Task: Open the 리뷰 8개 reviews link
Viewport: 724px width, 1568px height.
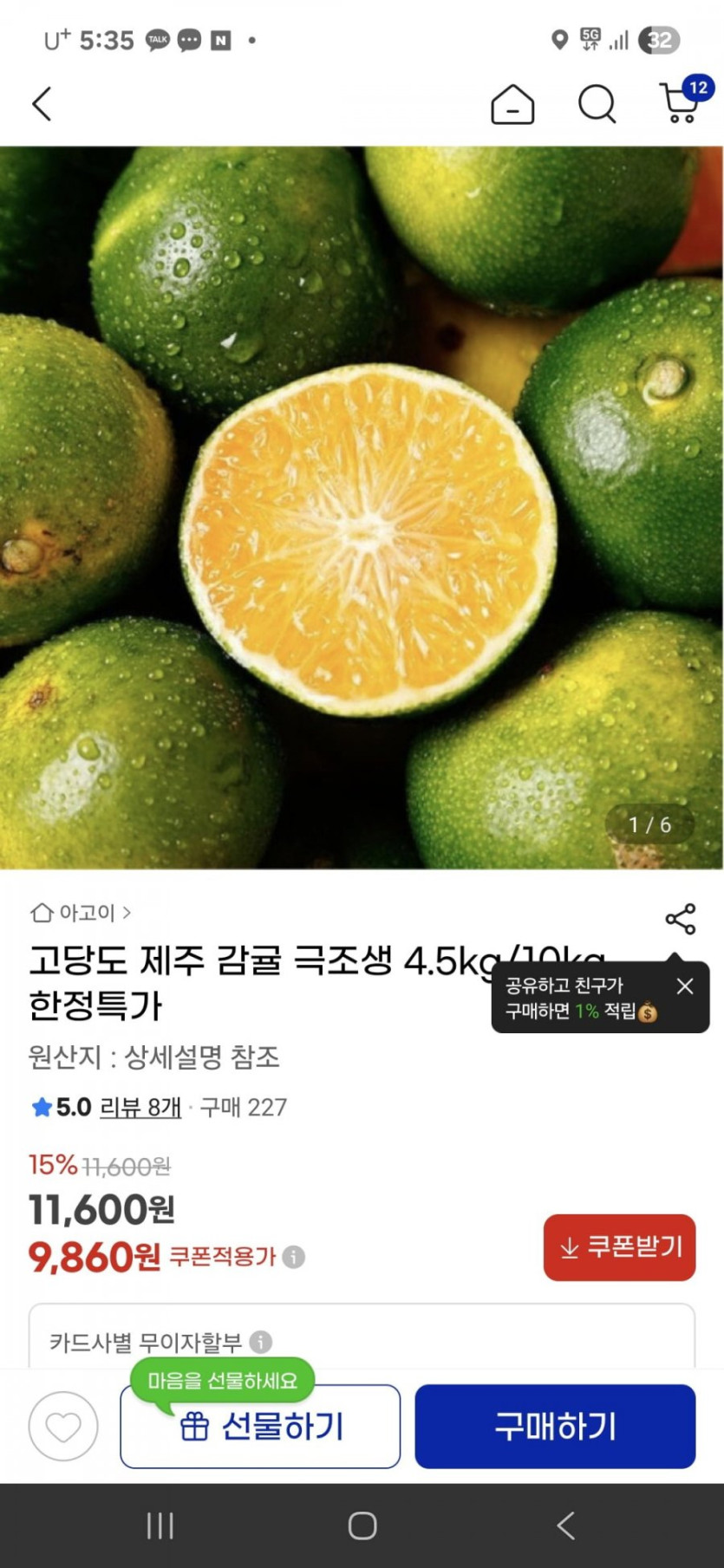Action: pyautogui.click(x=140, y=1107)
